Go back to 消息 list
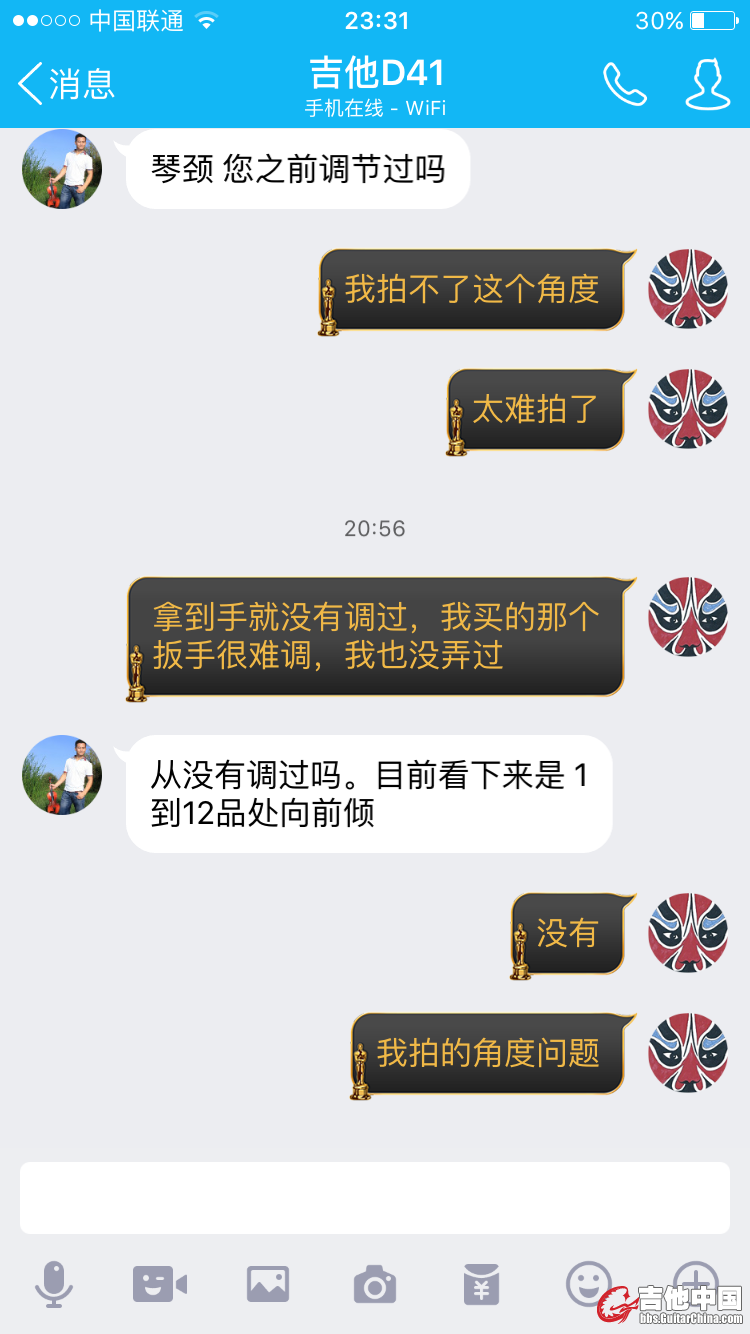Image resolution: width=750 pixels, height=1334 pixels. click(x=65, y=84)
